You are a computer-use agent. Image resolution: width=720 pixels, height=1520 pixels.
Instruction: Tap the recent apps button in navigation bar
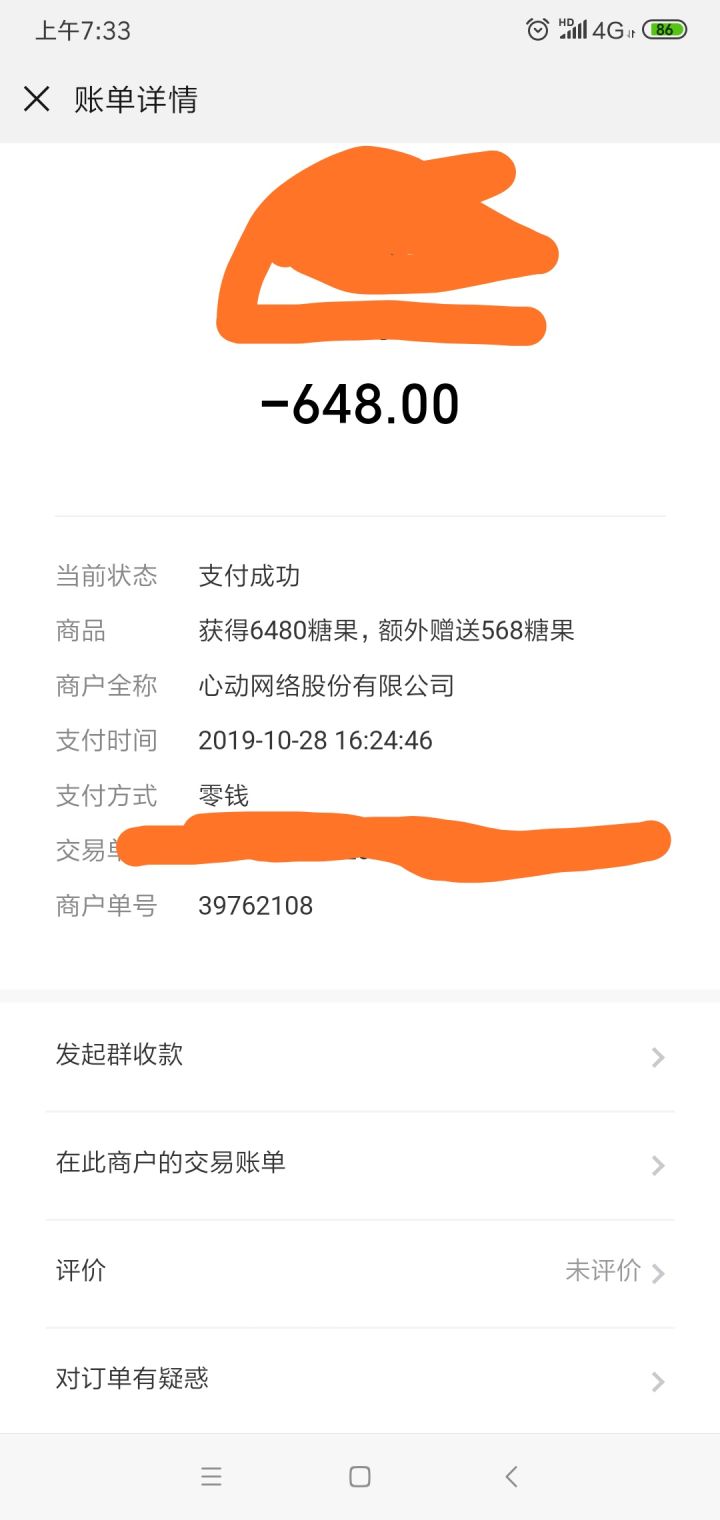pos(211,1475)
